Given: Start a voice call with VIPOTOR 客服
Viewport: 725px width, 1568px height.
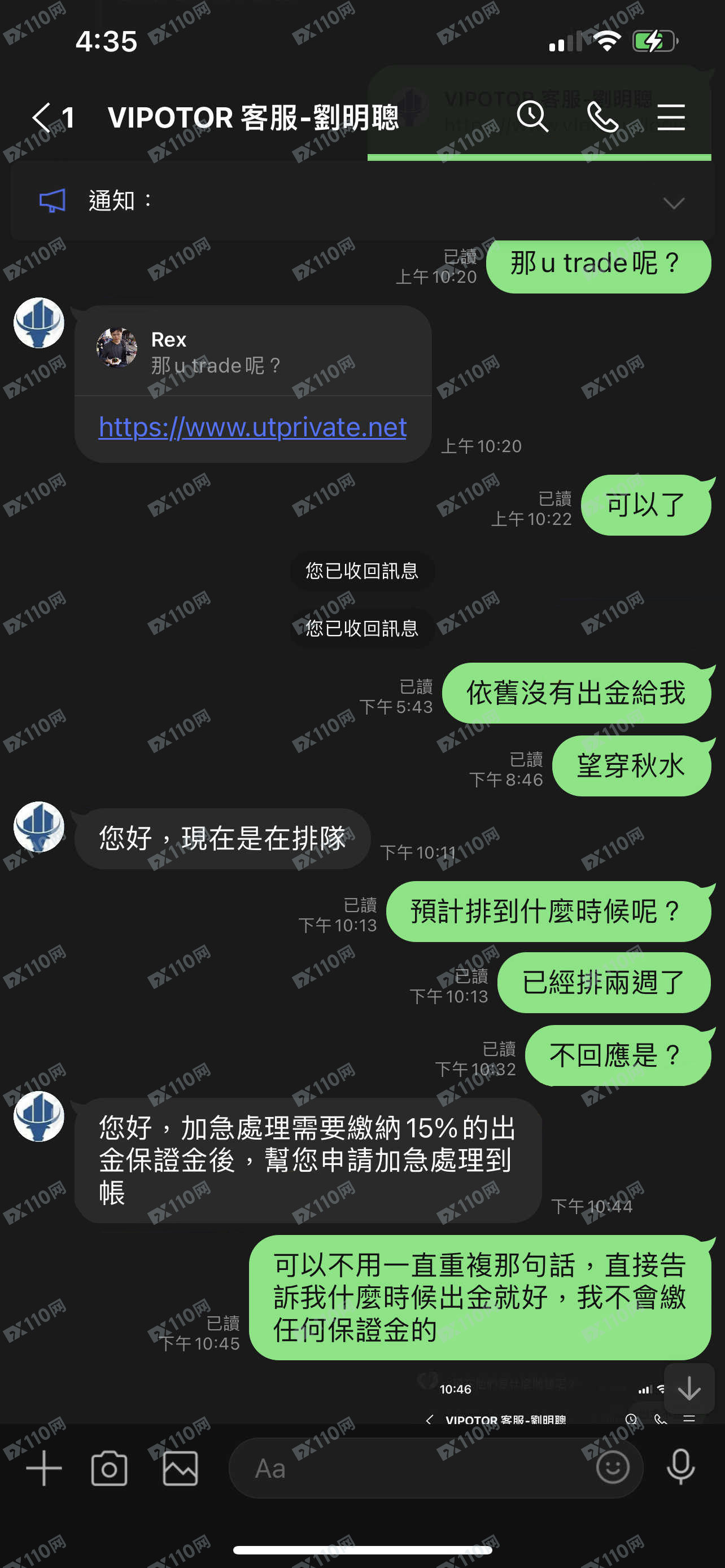Looking at the screenshot, I should tap(602, 116).
